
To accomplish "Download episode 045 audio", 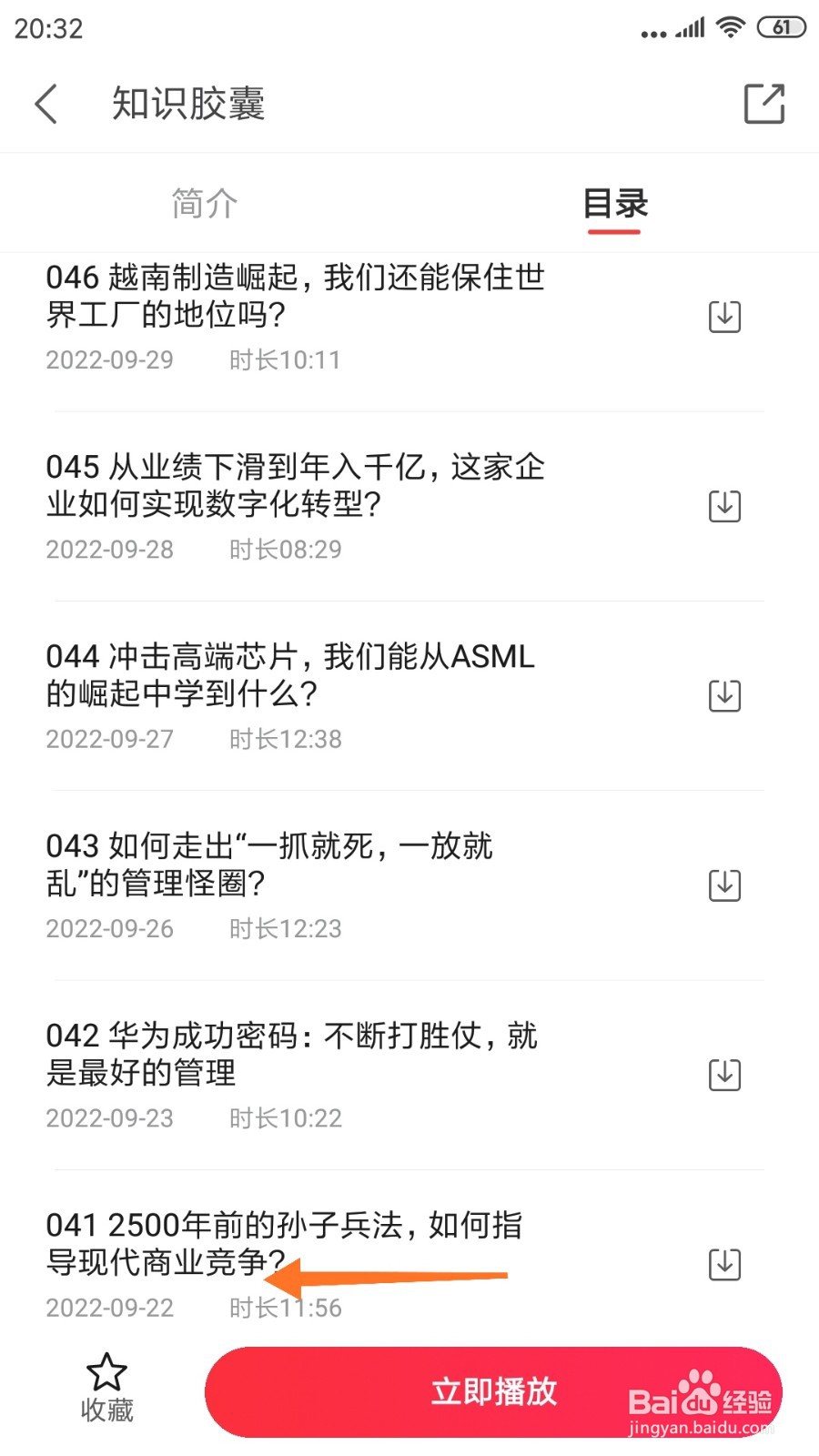I will pos(724,506).
